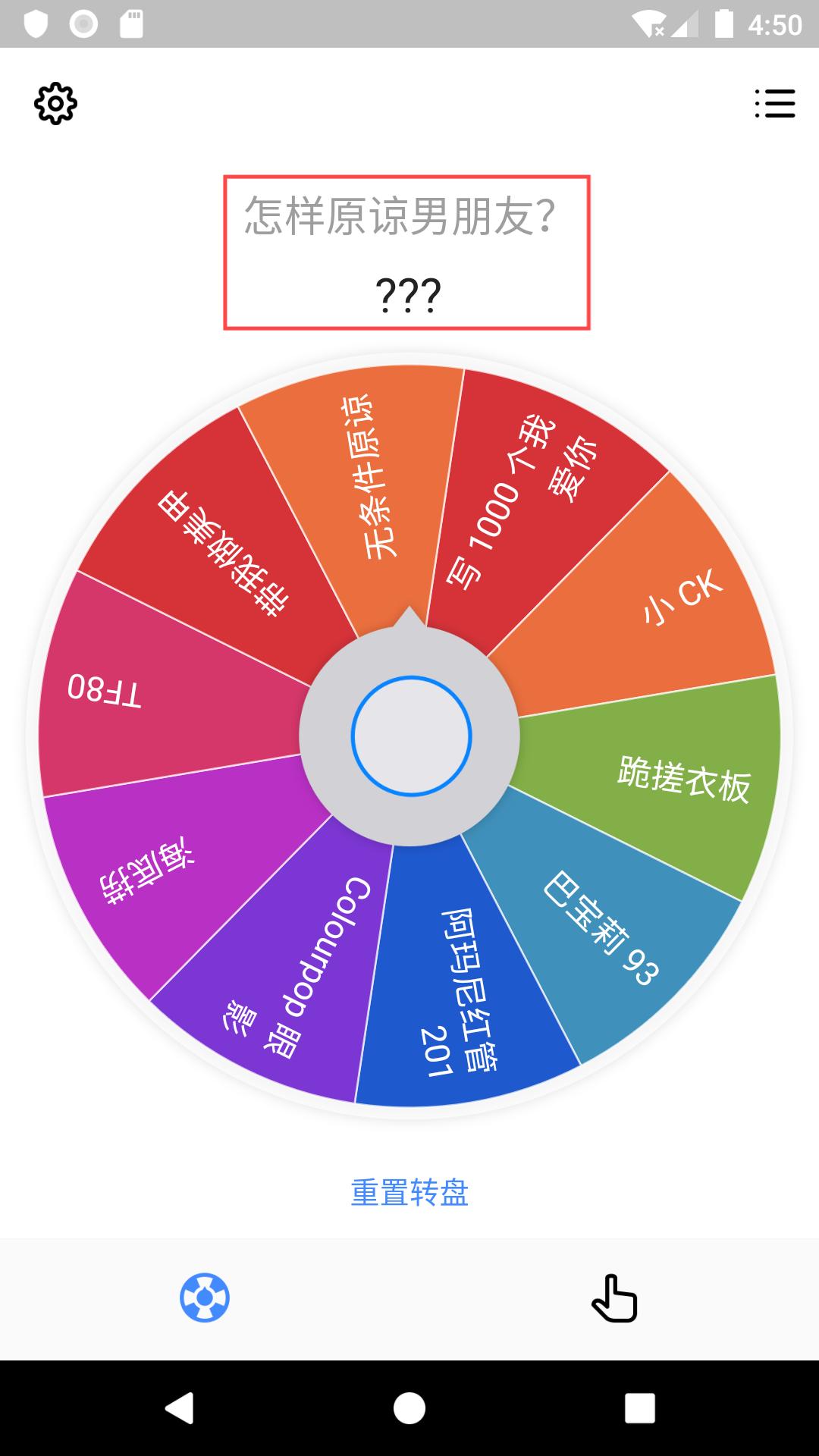Go back with the system back button
The image size is (819, 1456).
(180, 1408)
